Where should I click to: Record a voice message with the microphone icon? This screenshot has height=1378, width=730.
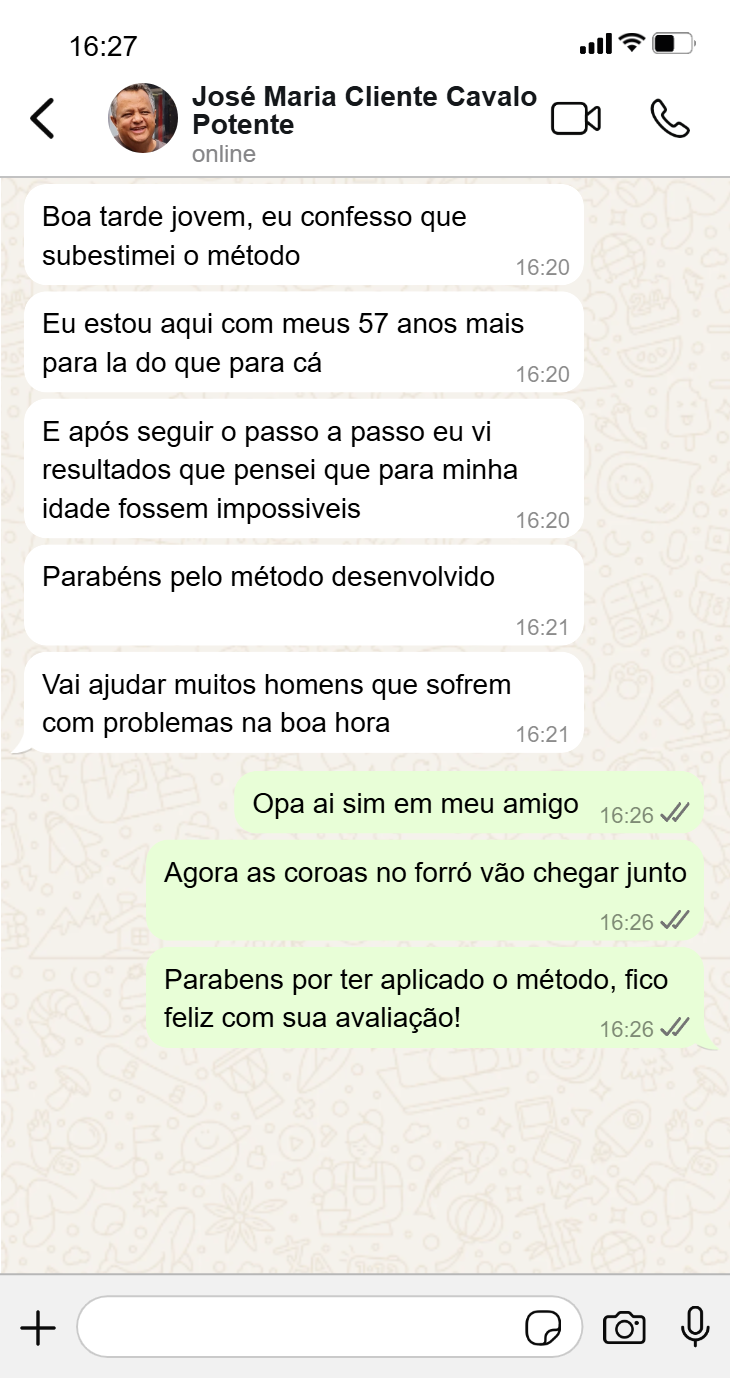(694, 1327)
